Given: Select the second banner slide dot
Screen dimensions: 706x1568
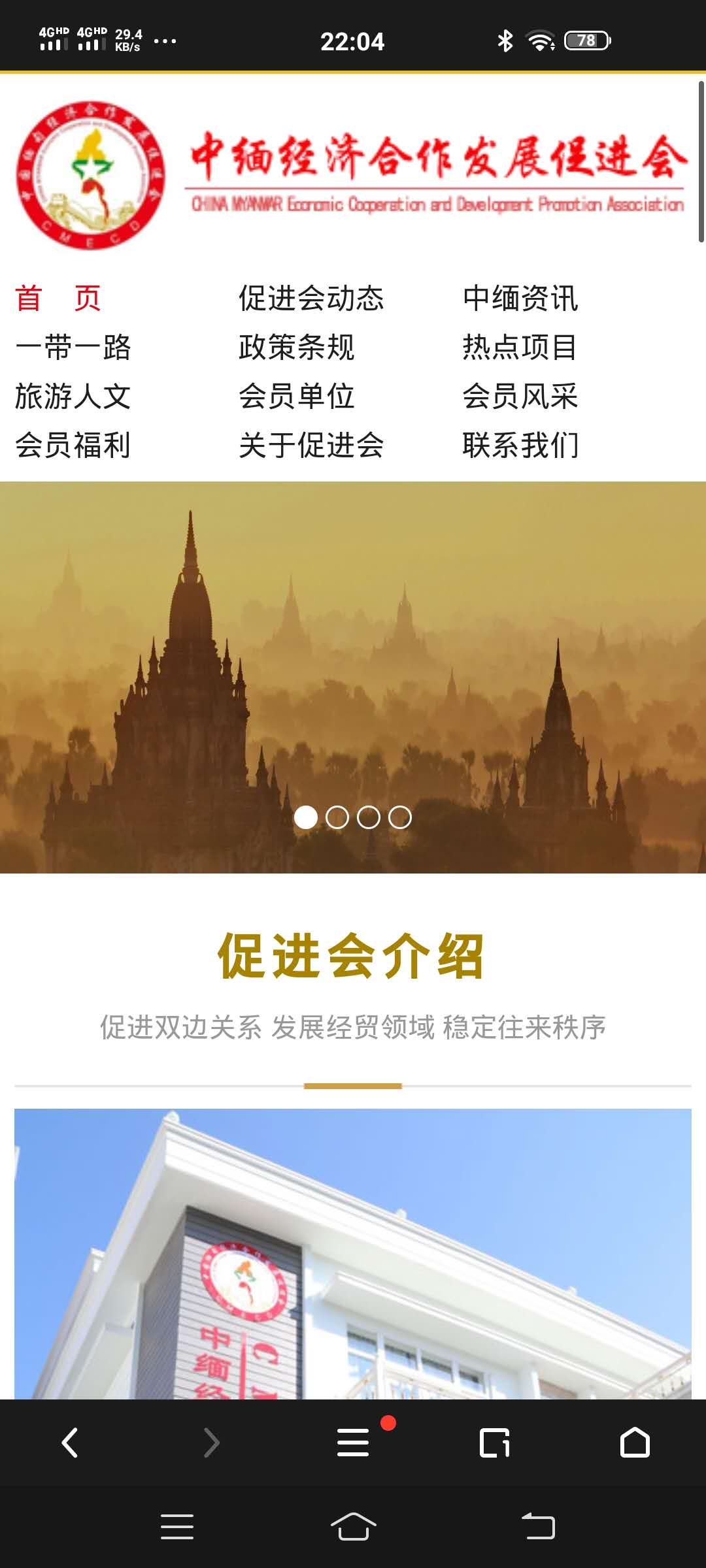Looking at the screenshot, I should pyautogui.click(x=337, y=817).
